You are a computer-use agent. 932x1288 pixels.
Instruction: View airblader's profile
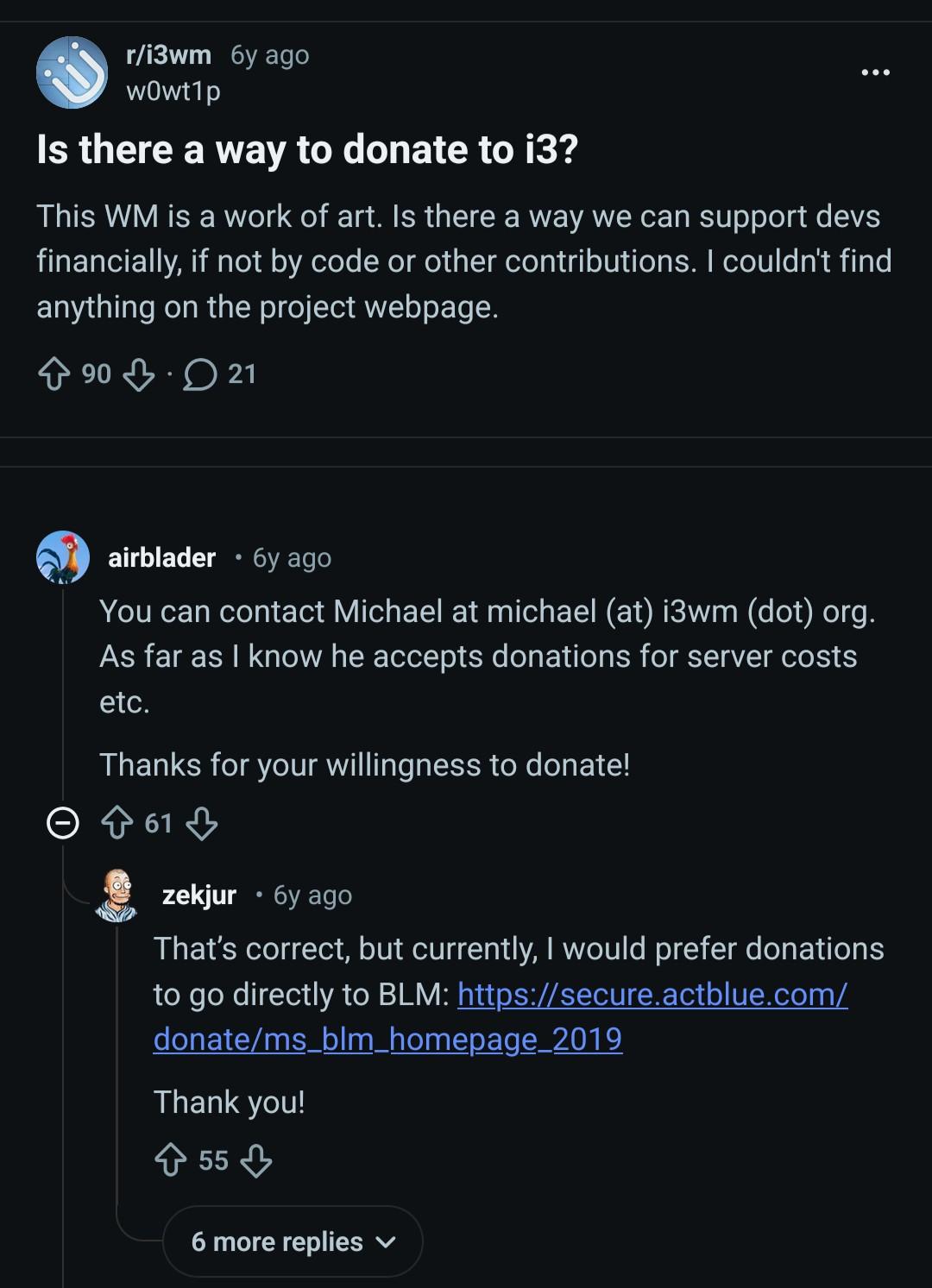tap(161, 558)
